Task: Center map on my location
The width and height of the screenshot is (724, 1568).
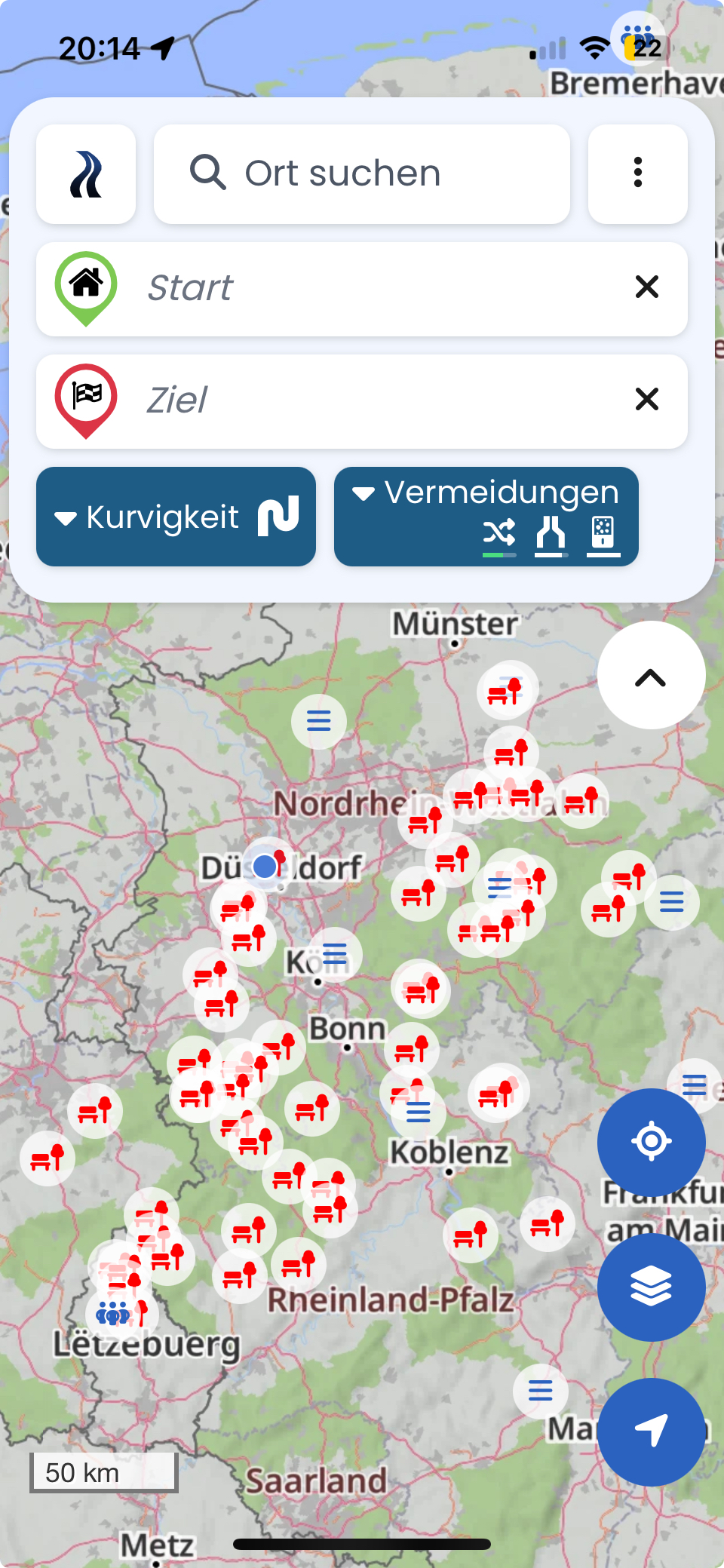Action: [651, 1142]
